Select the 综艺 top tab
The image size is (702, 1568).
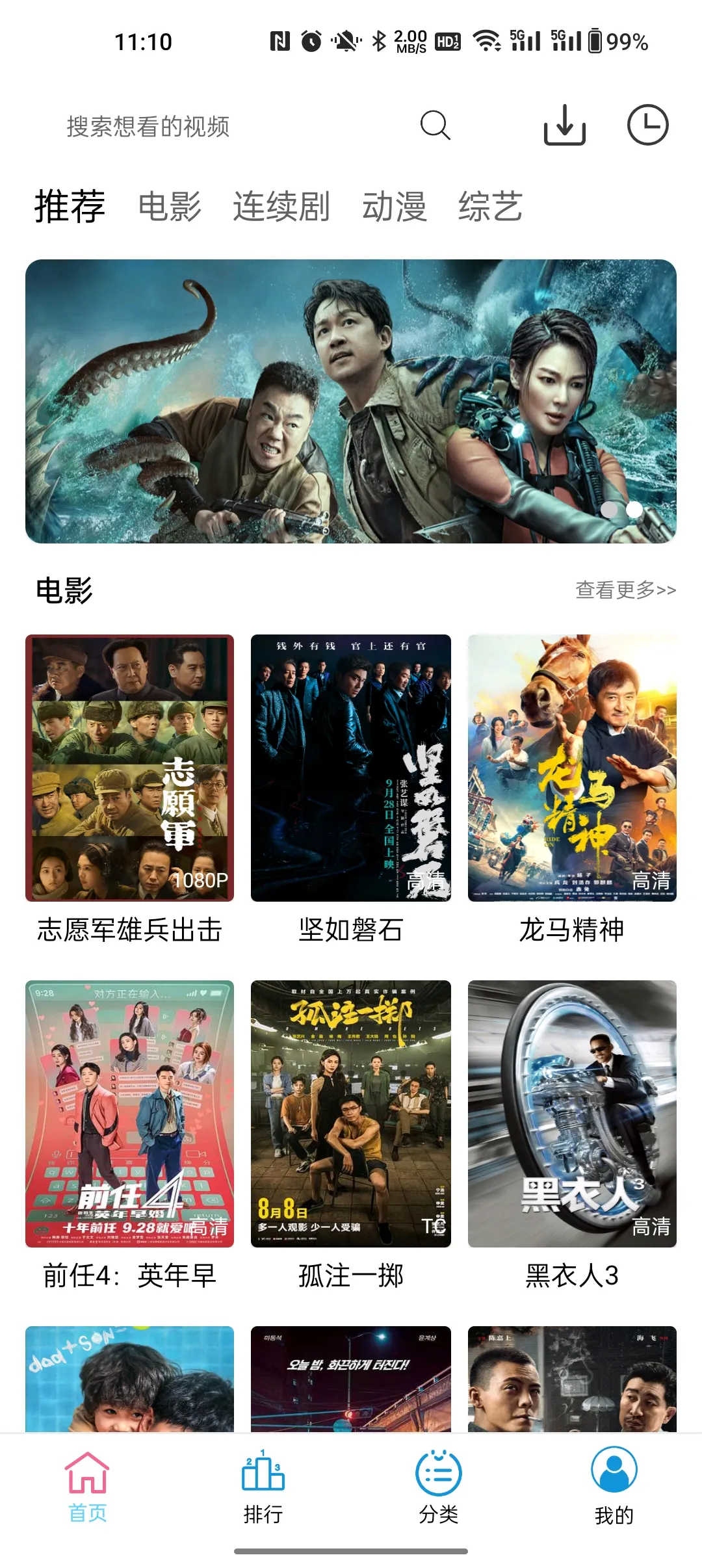pos(490,207)
